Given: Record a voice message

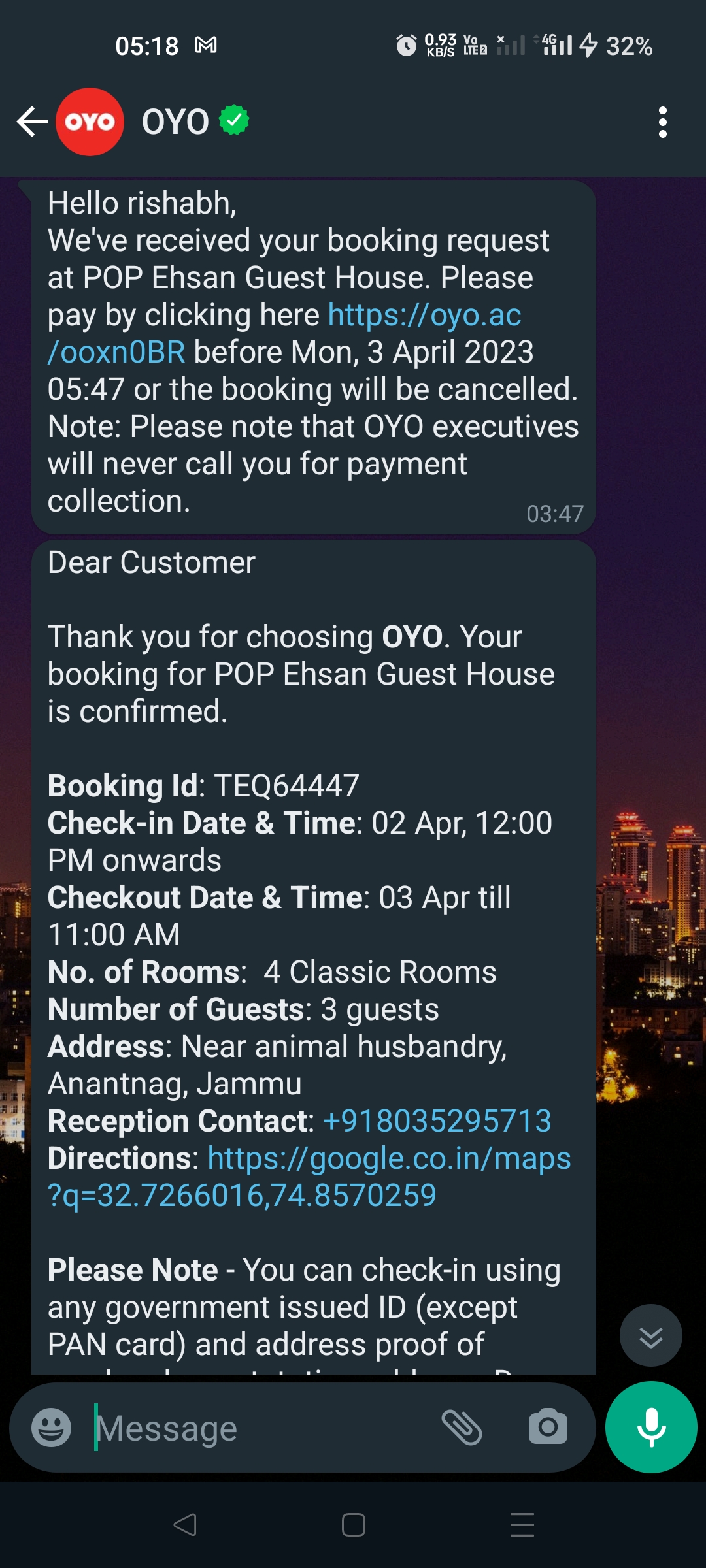Looking at the screenshot, I should click(651, 1428).
